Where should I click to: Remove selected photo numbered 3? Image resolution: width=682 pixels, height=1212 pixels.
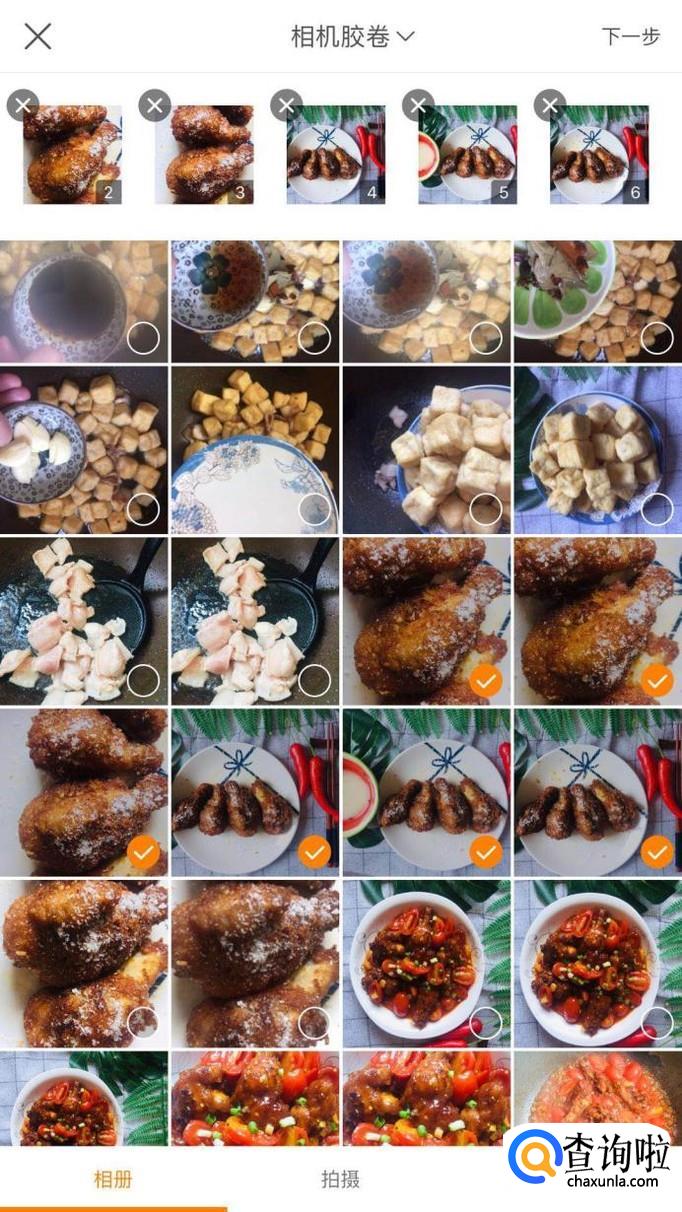(x=154, y=105)
